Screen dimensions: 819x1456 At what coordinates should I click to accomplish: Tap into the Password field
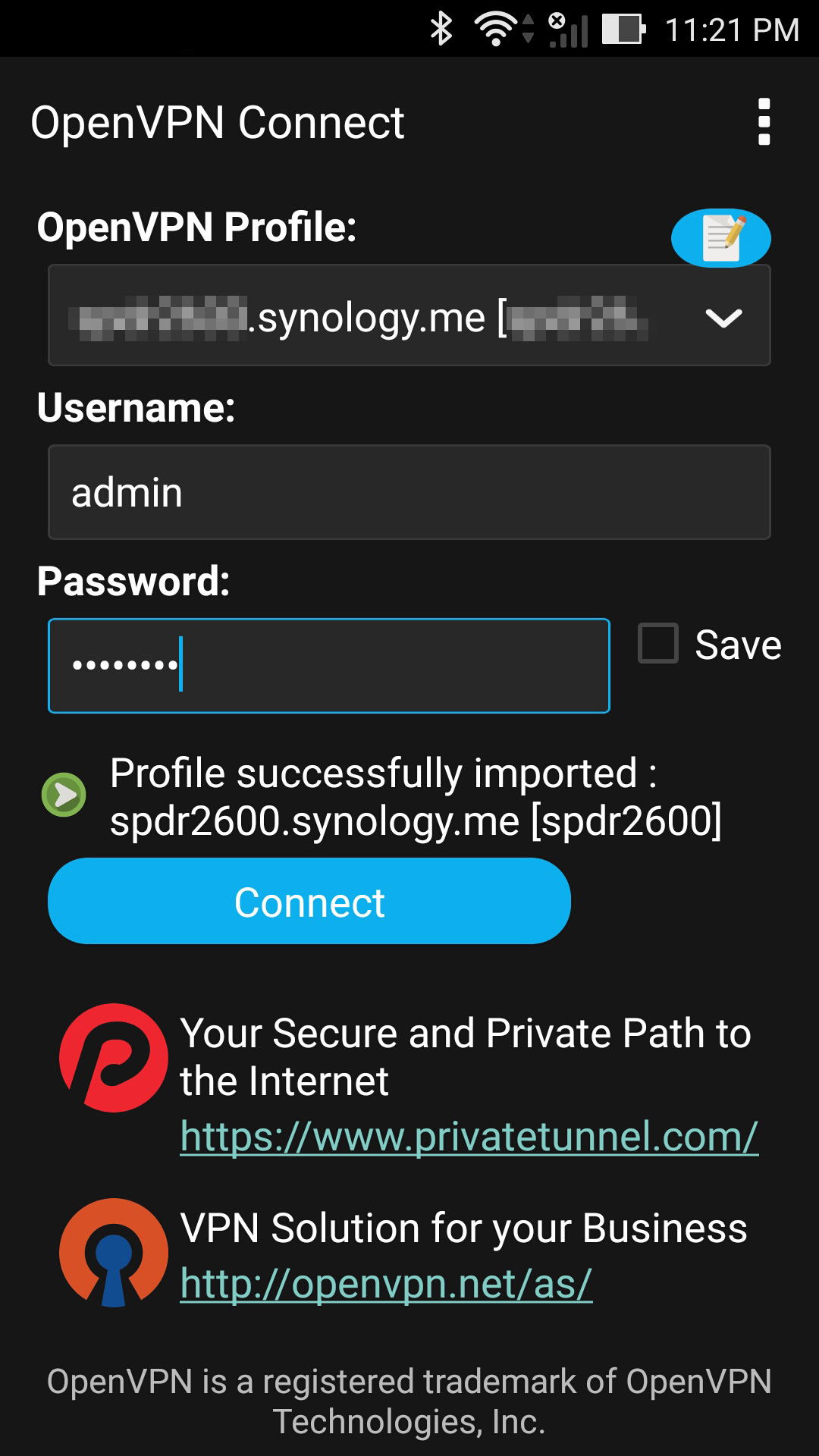point(329,666)
